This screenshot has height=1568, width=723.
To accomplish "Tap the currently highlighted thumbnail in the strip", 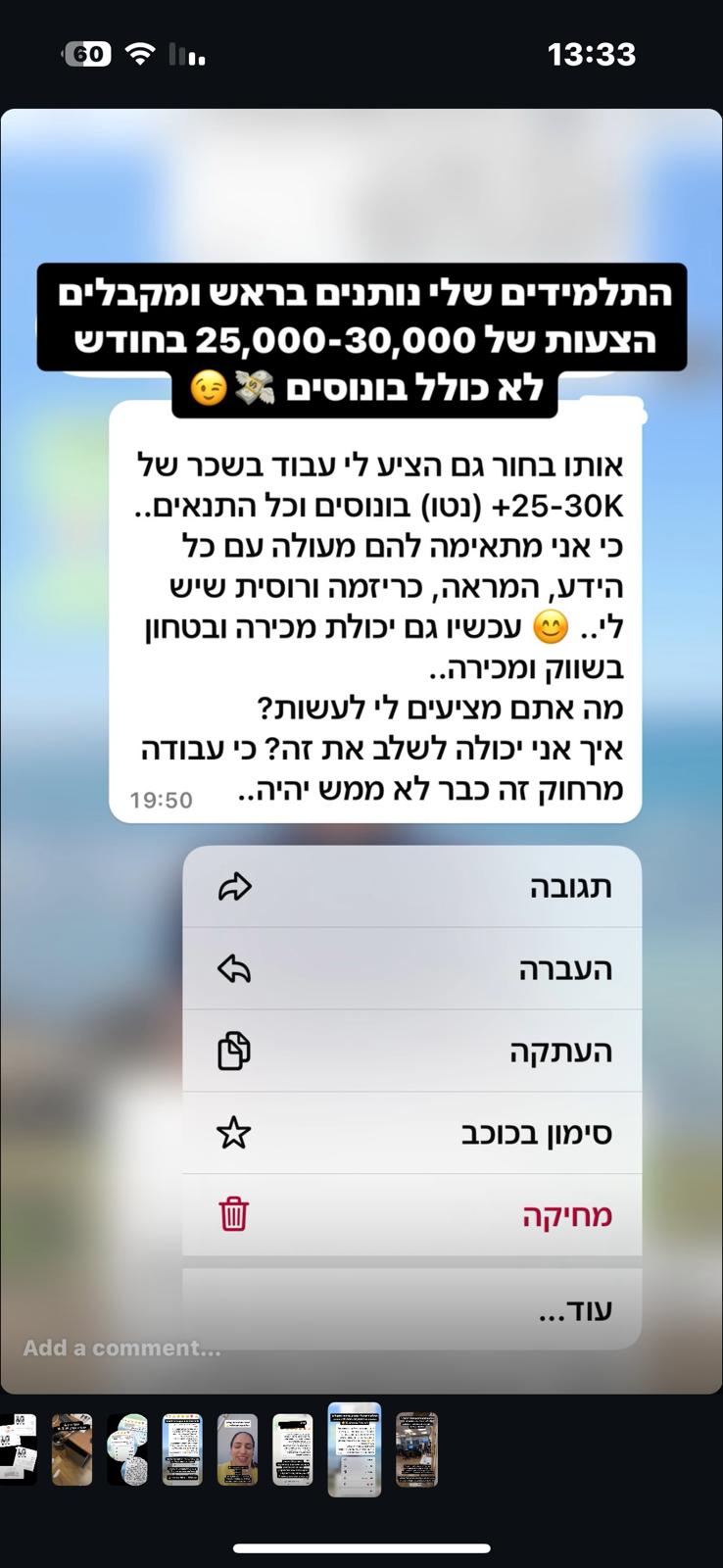I will [x=354, y=1448].
